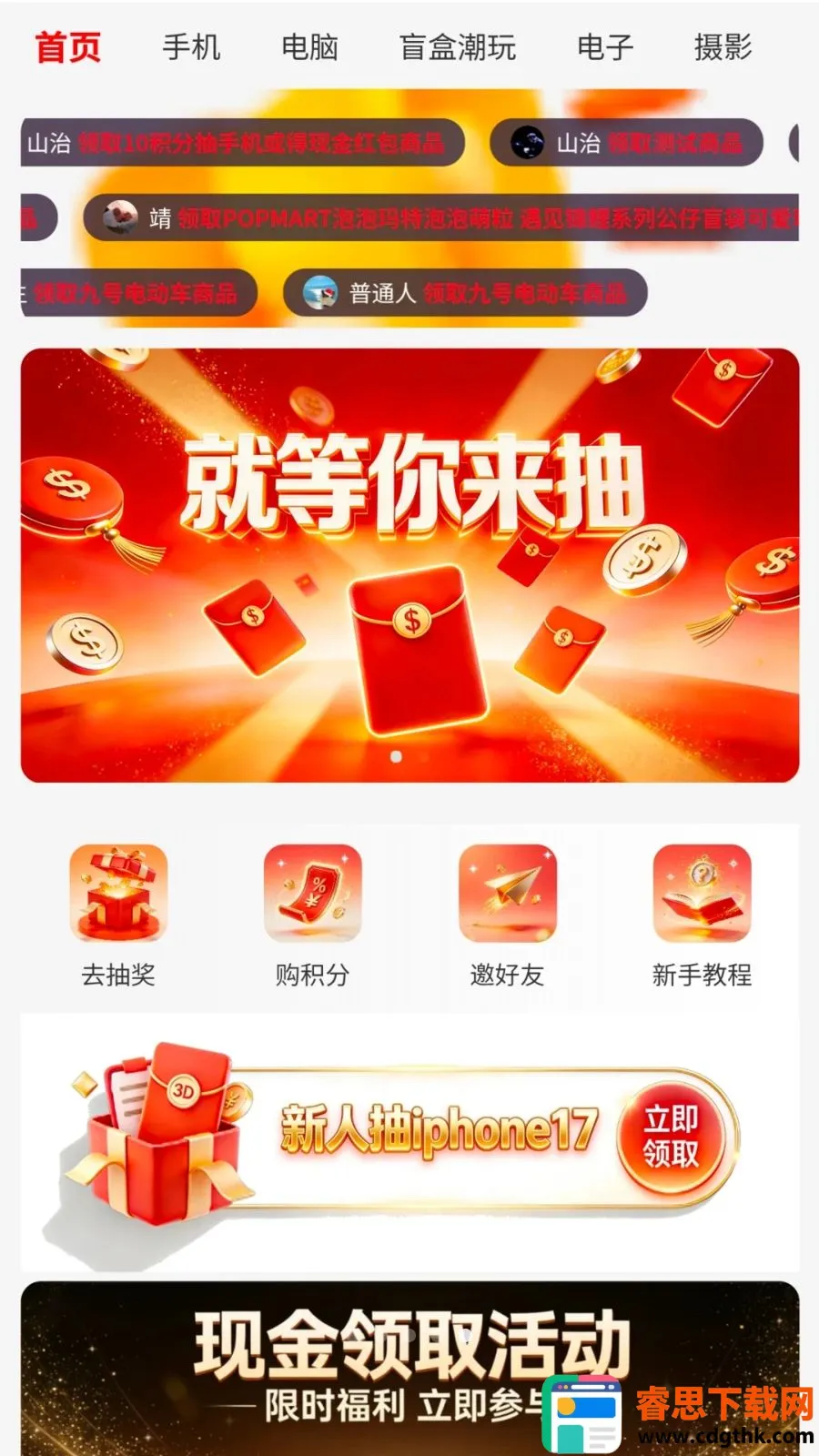Open 购积分 to buy points
The image size is (819, 1456).
click(313, 916)
